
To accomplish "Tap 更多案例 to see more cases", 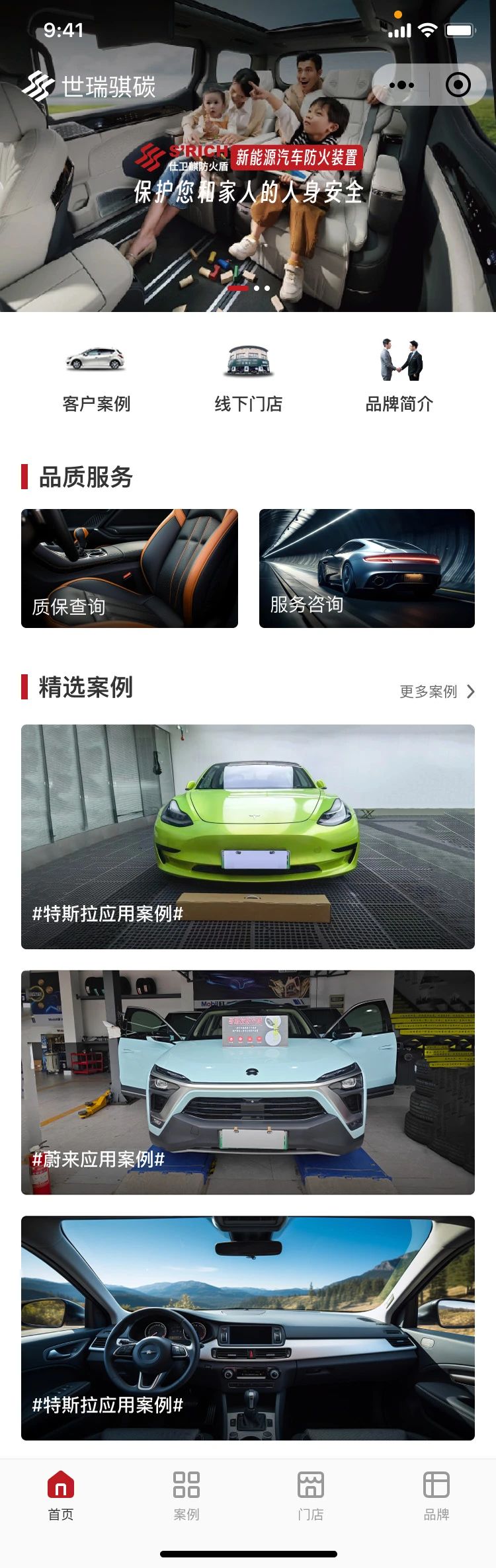I will click(x=436, y=691).
